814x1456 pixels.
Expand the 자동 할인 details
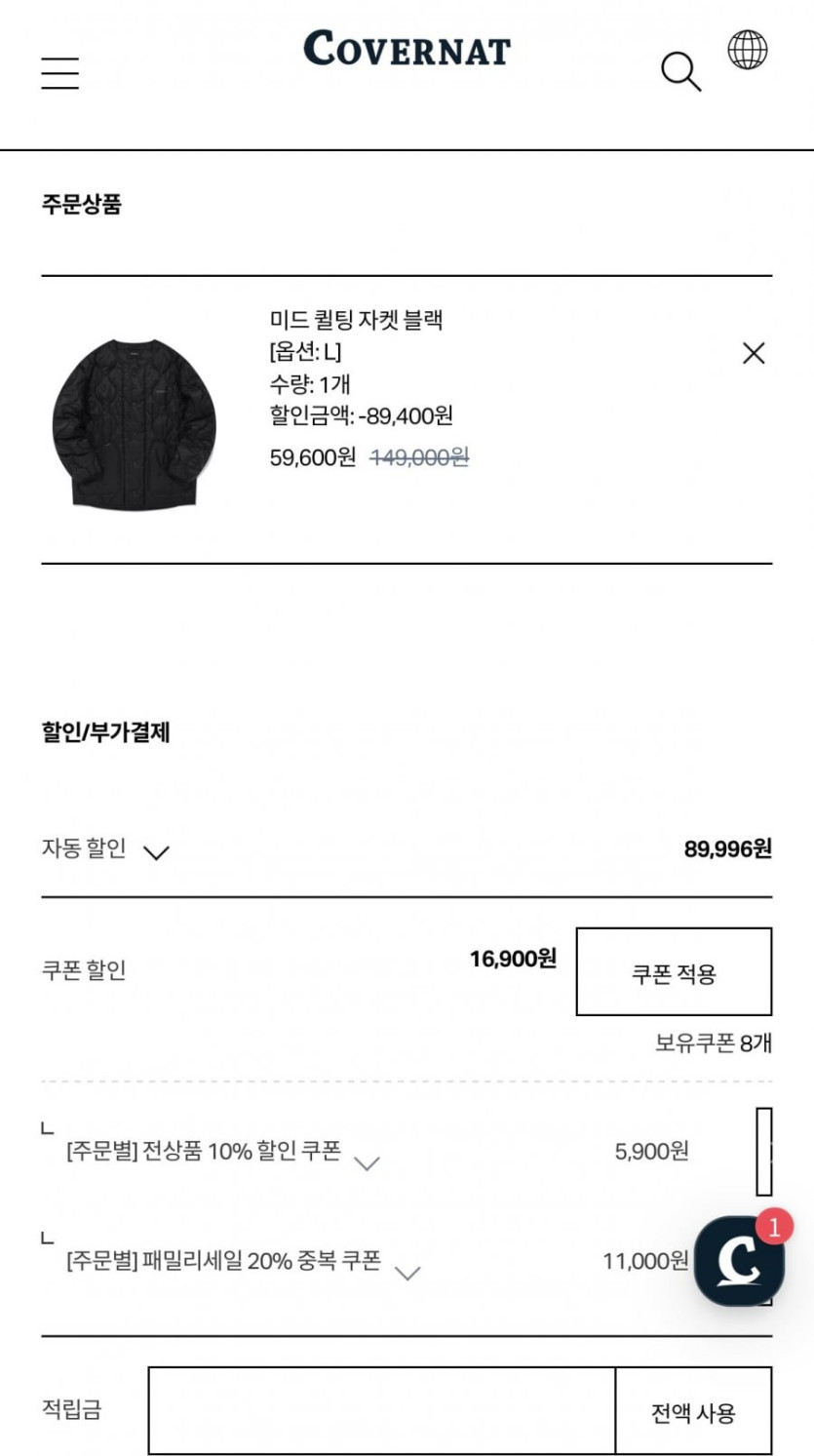click(156, 852)
